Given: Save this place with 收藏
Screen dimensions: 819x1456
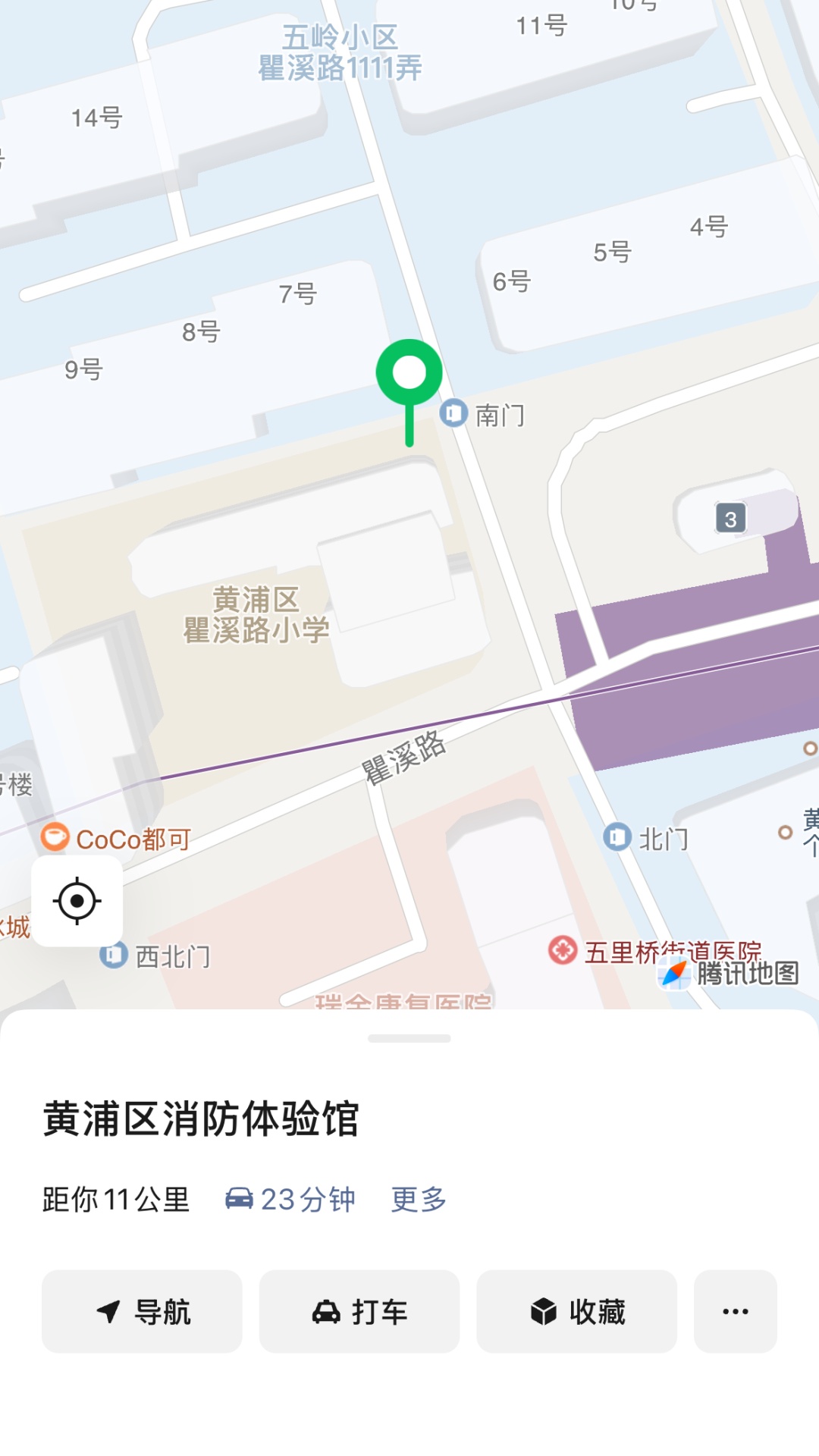Looking at the screenshot, I should tap(576, 1311).
